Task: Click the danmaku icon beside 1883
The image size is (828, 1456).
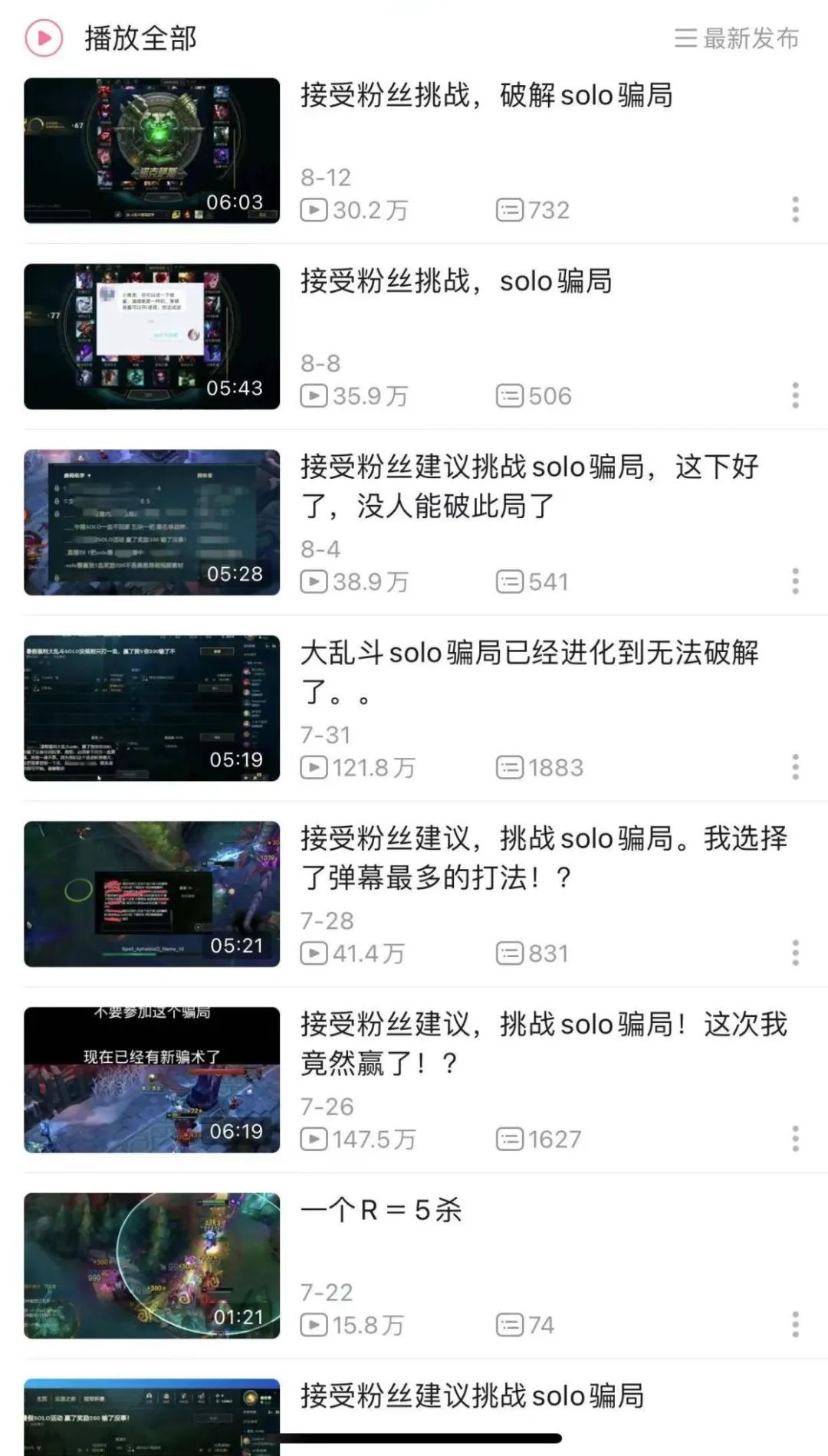Action: [510, 767]
